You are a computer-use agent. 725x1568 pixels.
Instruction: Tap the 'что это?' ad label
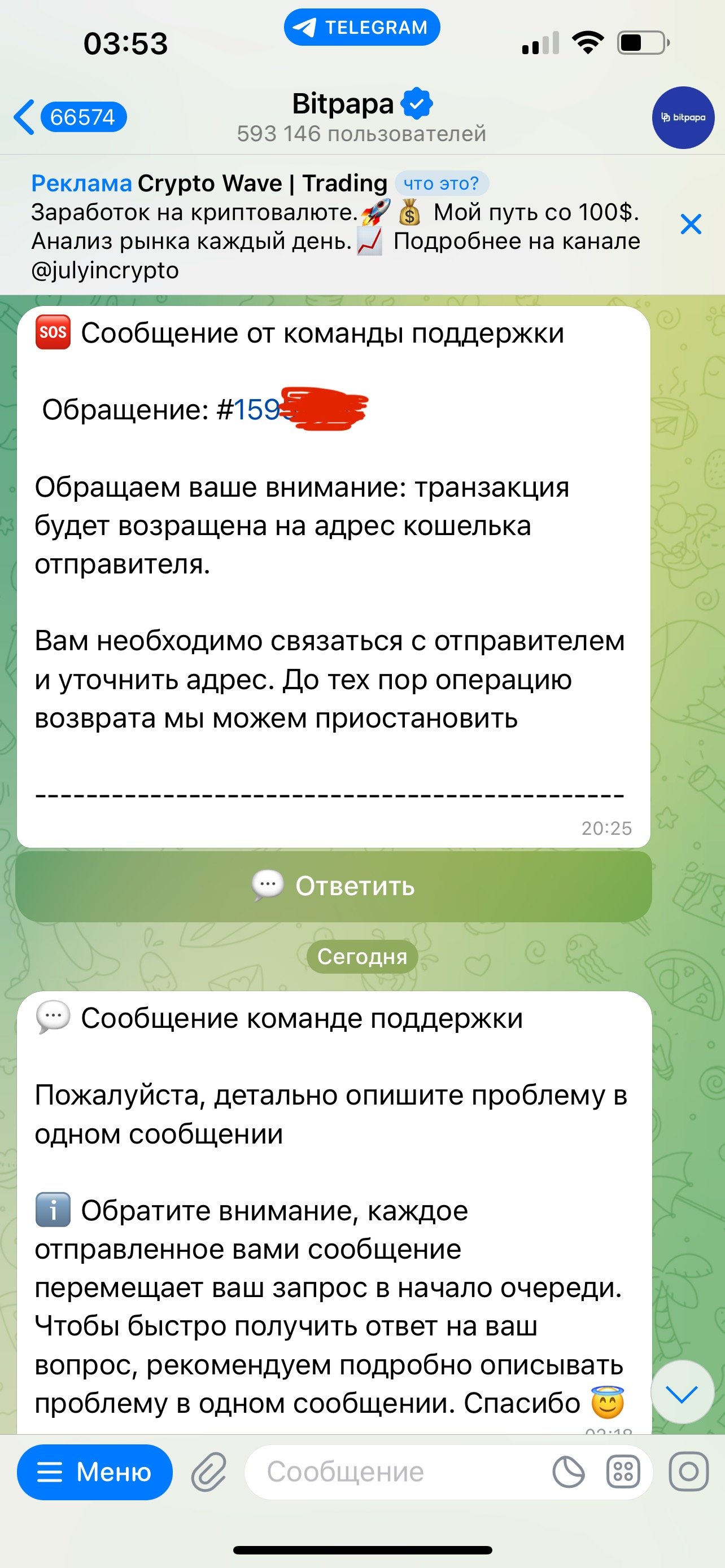pyautogui.click(x=442, y=183)
